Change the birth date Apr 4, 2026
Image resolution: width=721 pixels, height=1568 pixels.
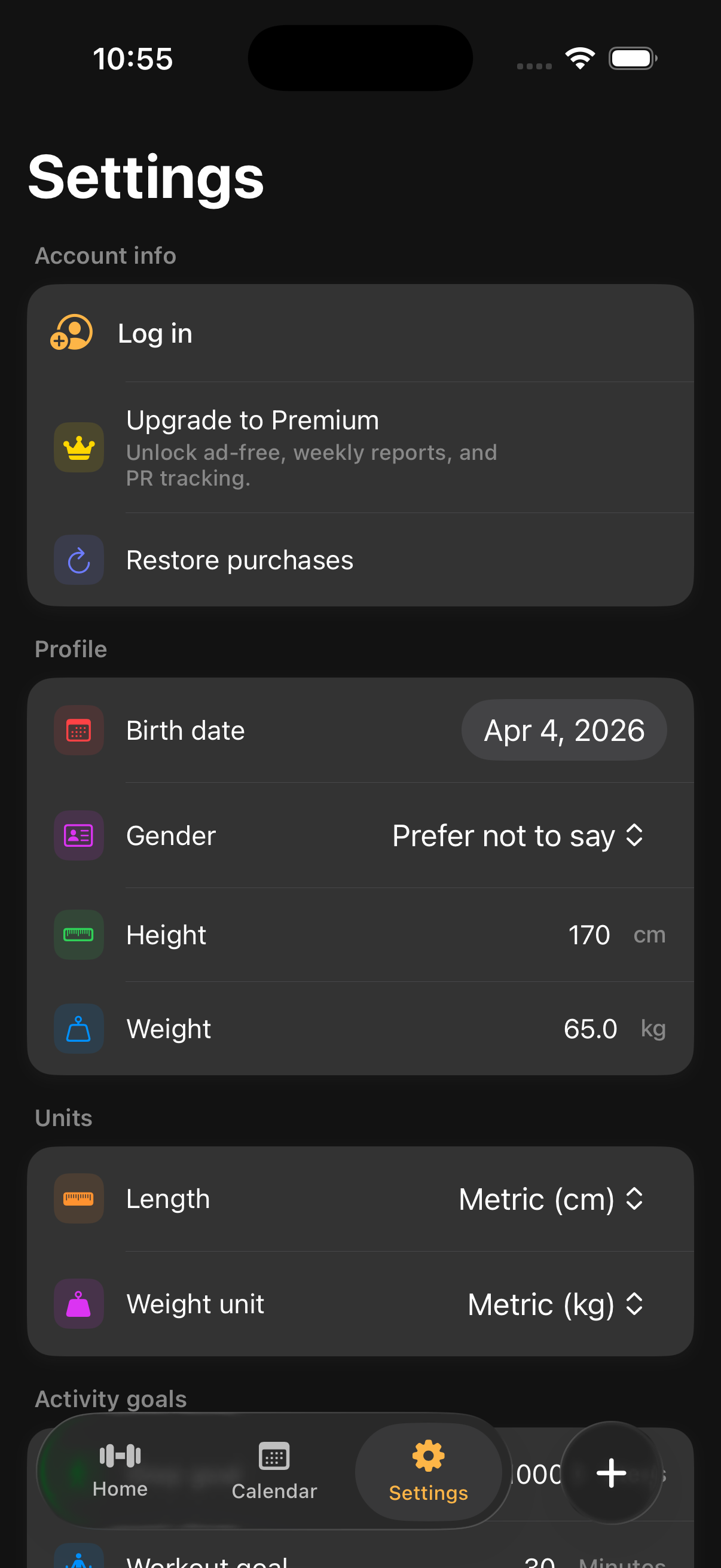point(563,730)
